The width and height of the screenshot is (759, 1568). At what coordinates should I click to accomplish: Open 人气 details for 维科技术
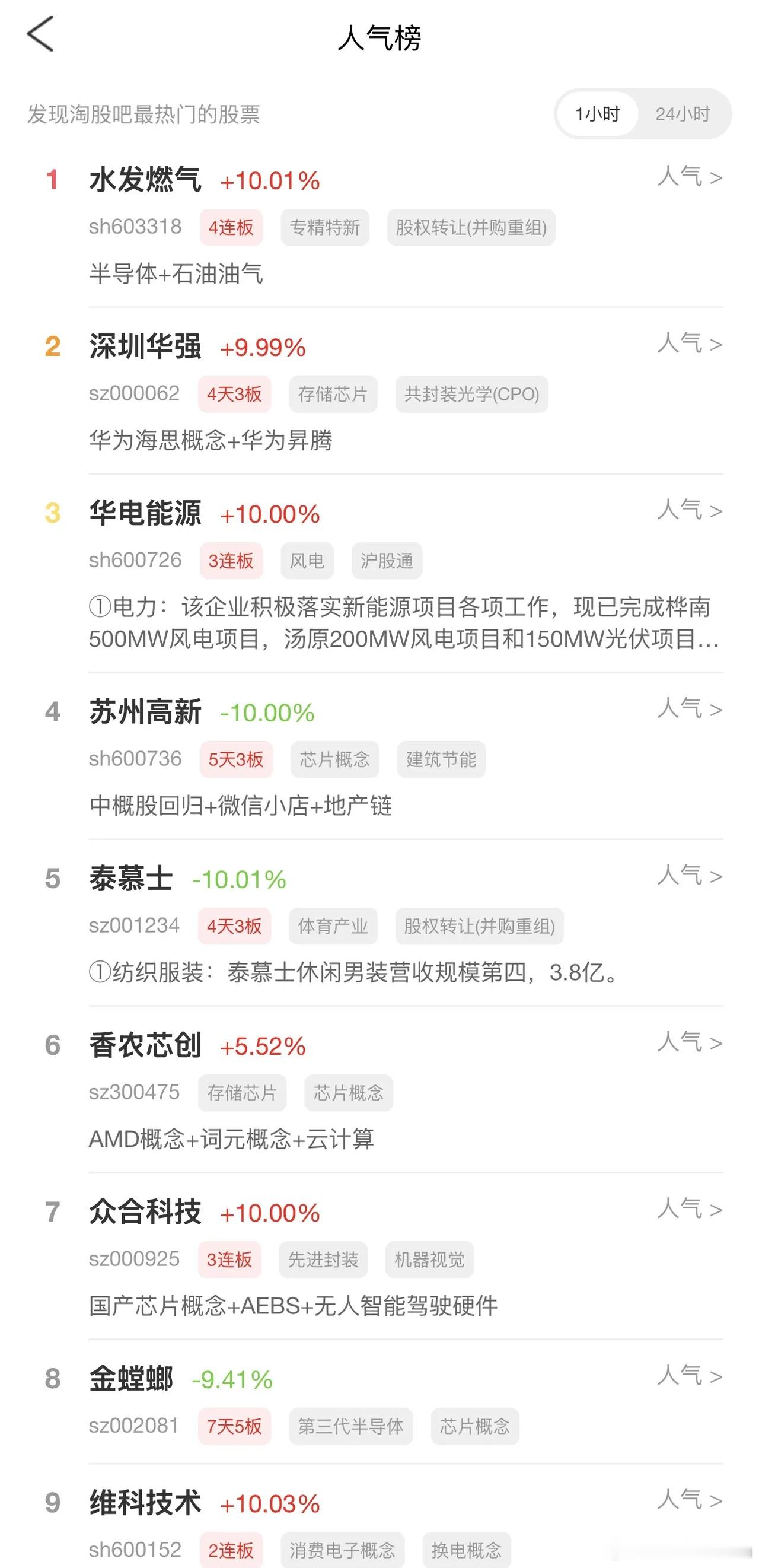(x=689, y=1499)
